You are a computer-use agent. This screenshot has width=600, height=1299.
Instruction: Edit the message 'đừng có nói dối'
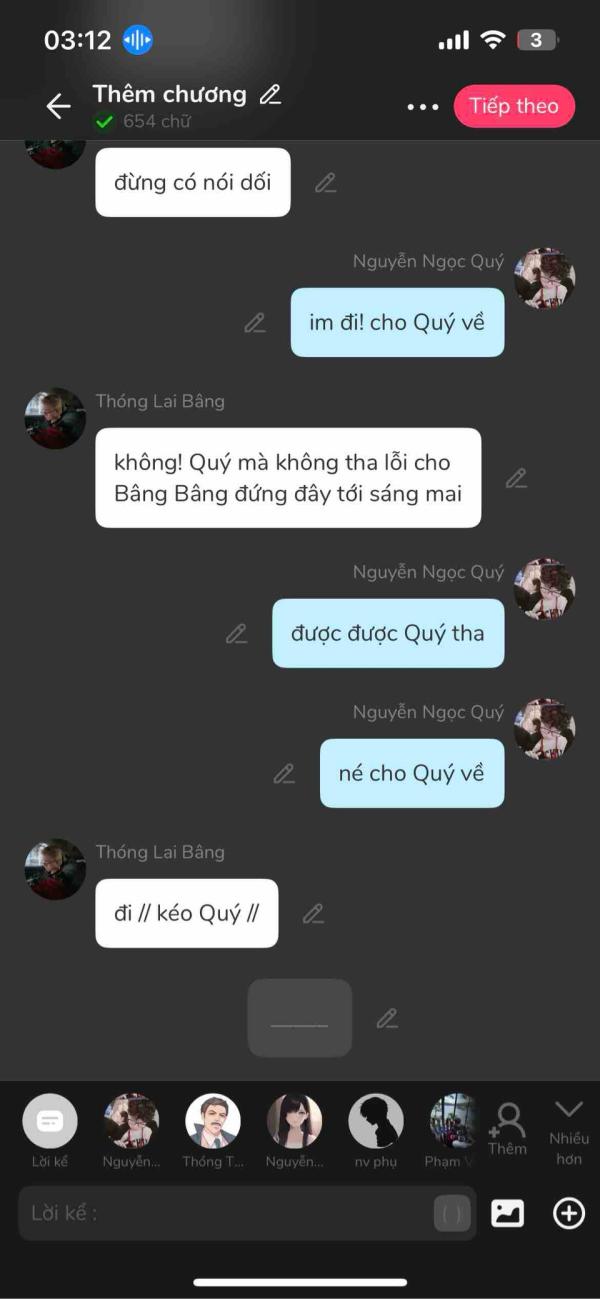(325, 183)
